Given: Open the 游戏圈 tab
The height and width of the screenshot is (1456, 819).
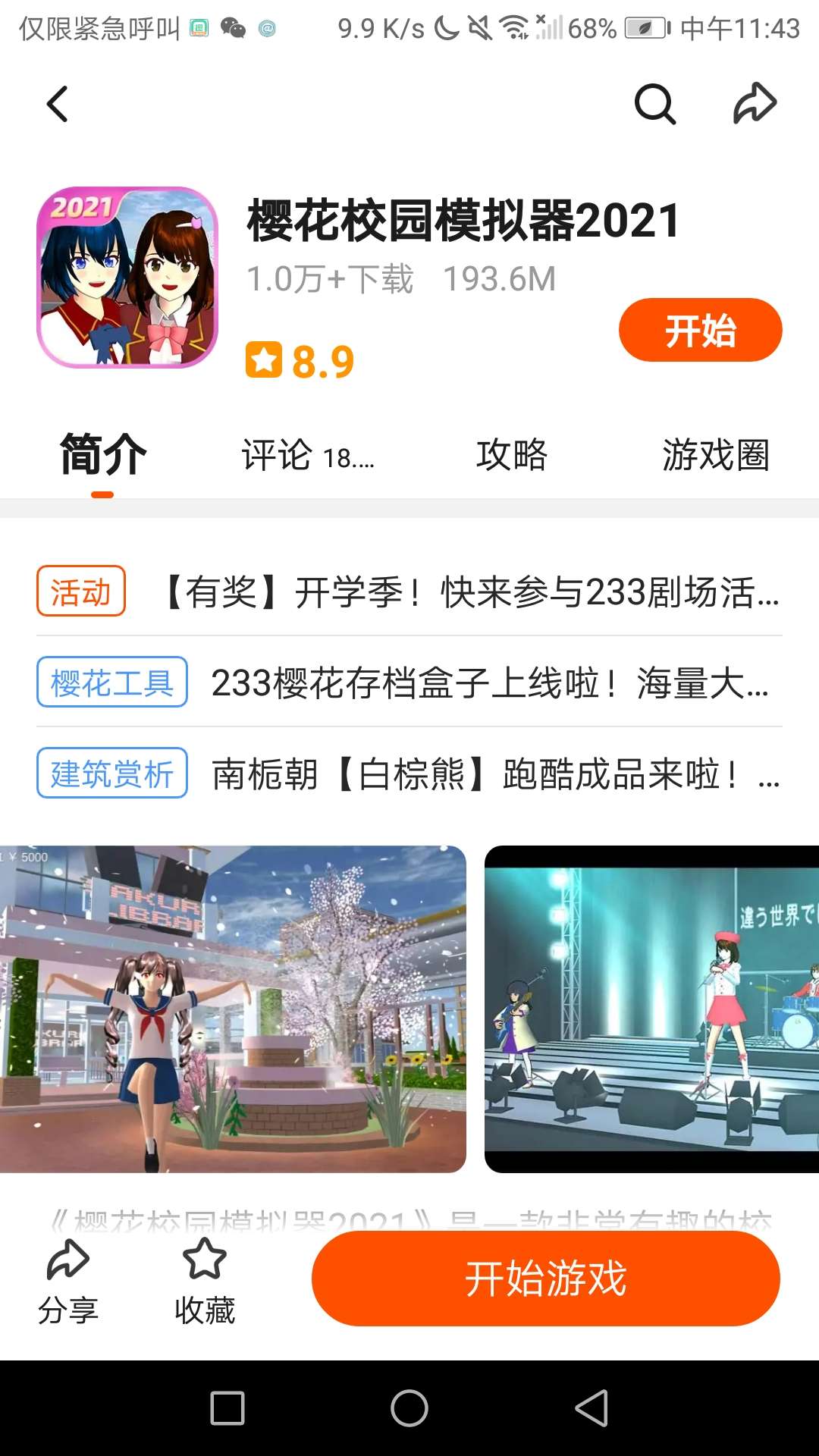Looking at the screenshot, I should click(715, 456).
